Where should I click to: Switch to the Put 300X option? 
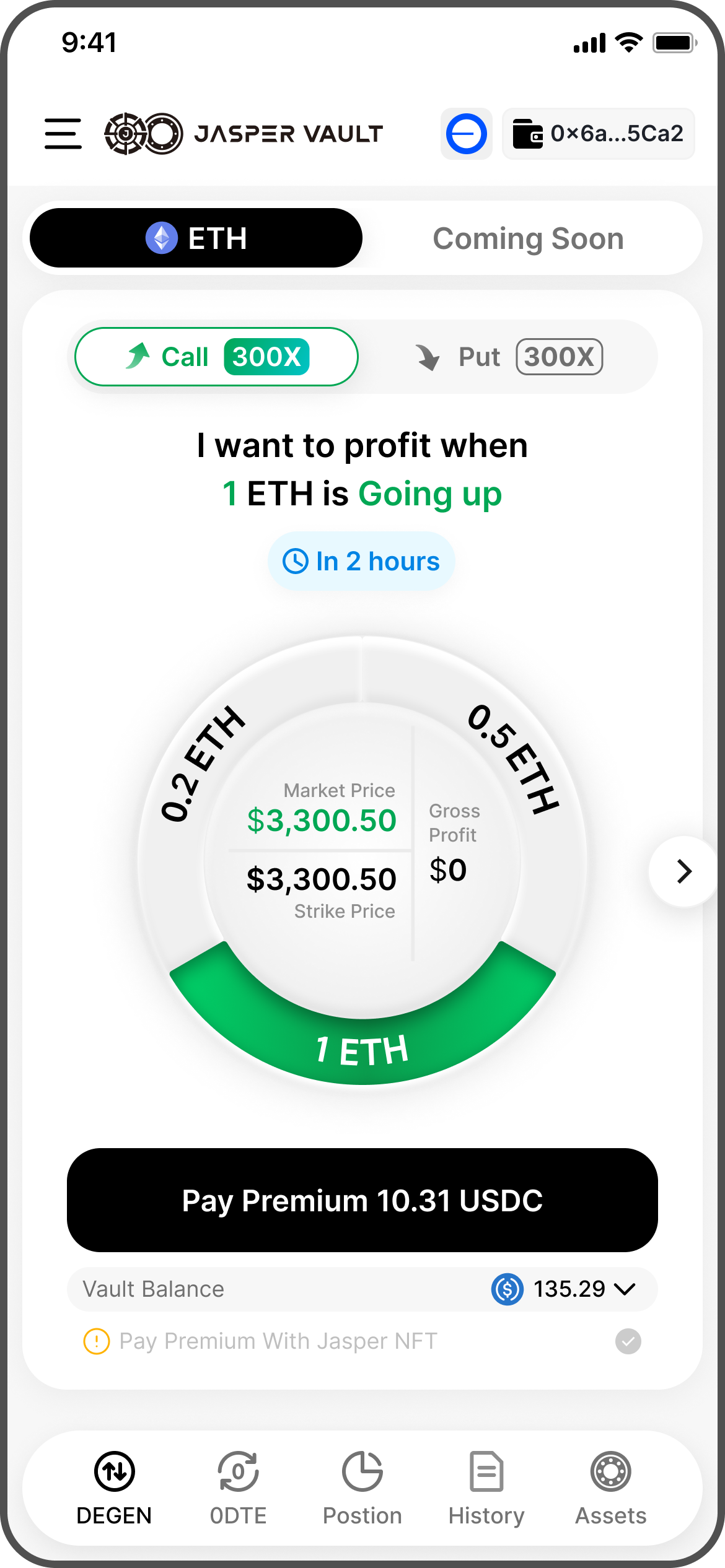[508, 357]
